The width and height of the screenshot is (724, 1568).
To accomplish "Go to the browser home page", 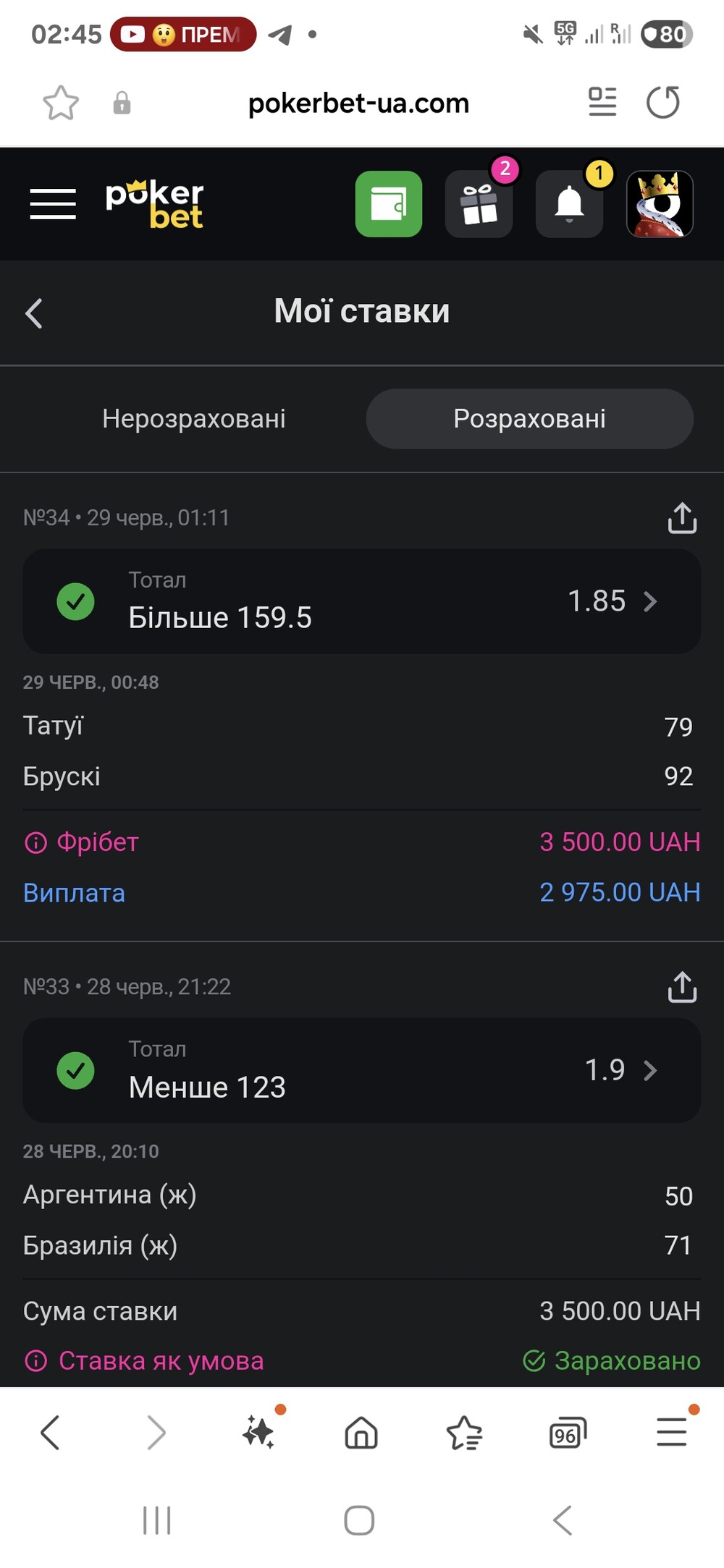I will 361,1433.
